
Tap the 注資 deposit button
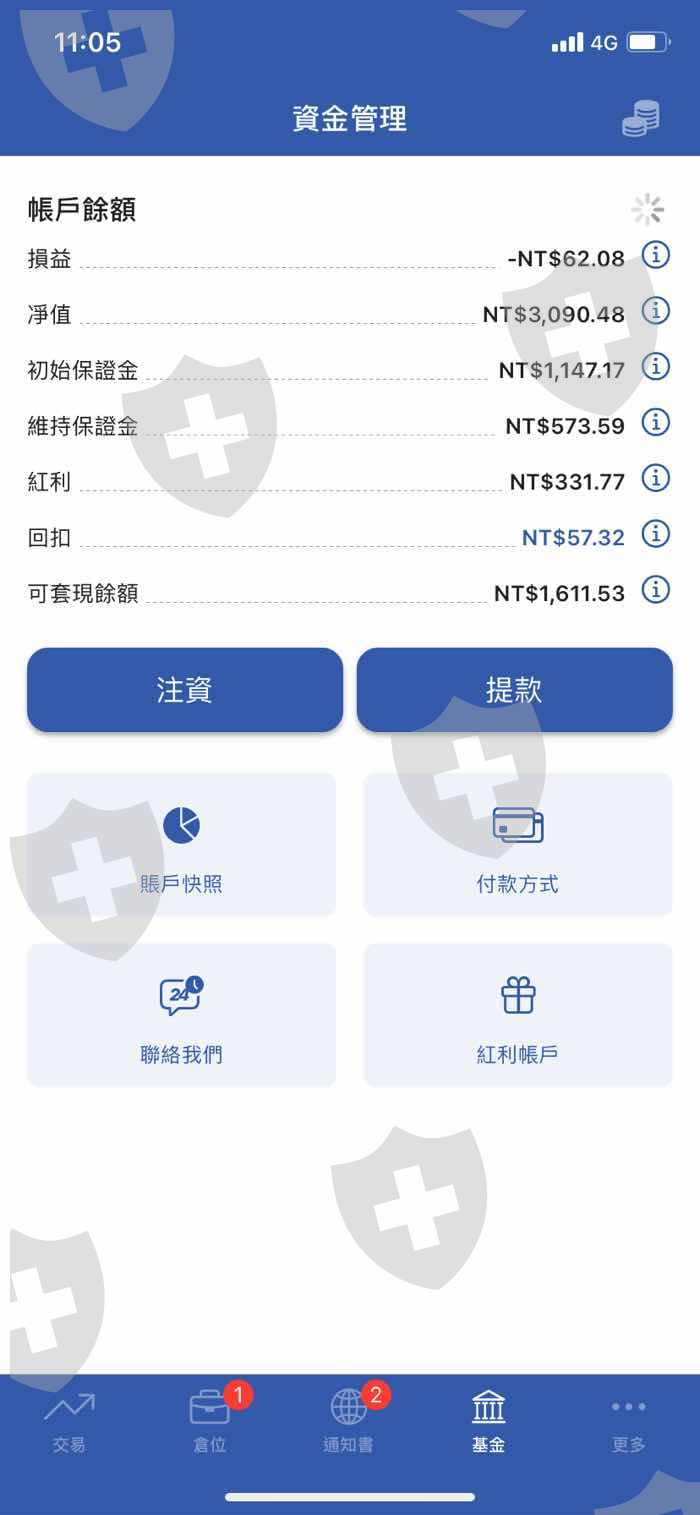click(185, 690)
